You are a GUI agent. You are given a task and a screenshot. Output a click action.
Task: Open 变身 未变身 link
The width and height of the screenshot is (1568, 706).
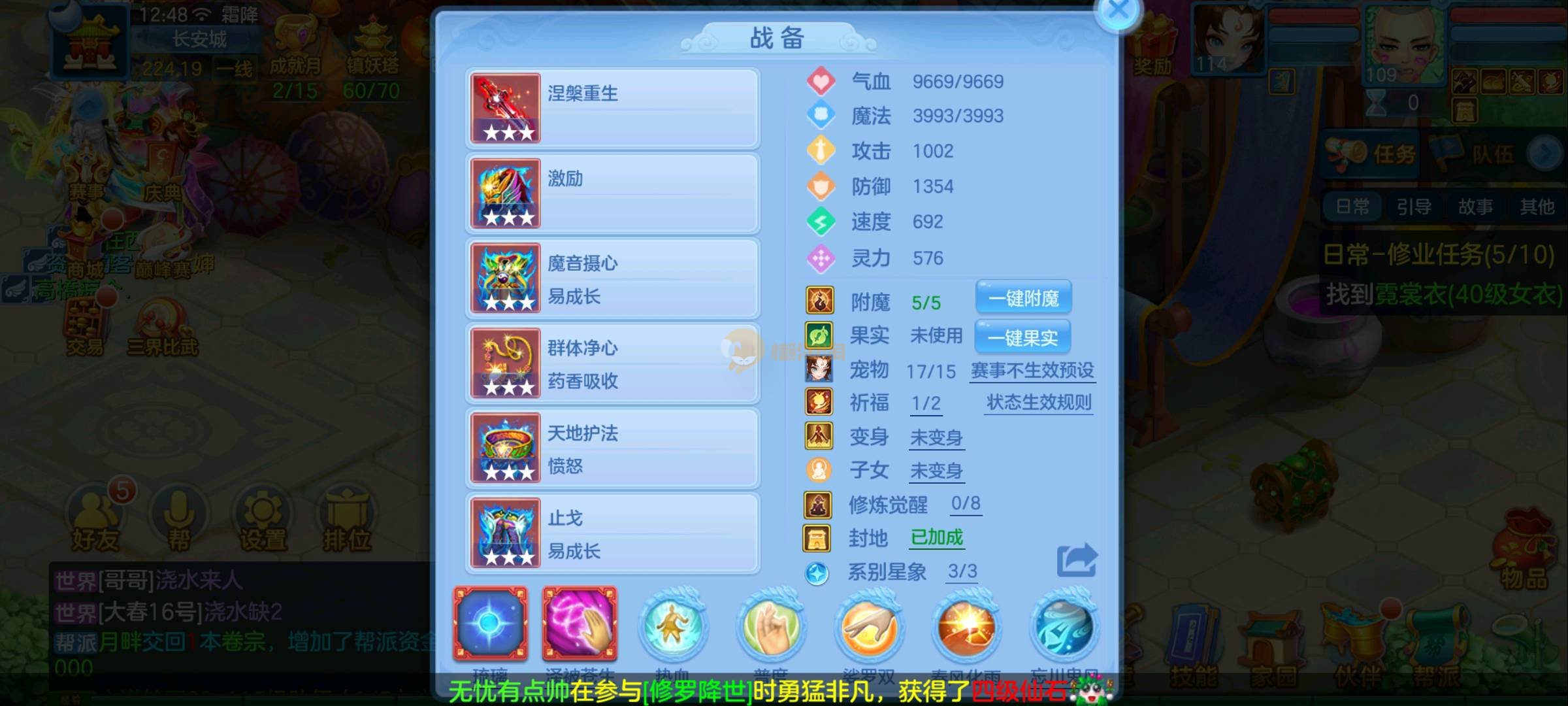(x=936, y=437)
